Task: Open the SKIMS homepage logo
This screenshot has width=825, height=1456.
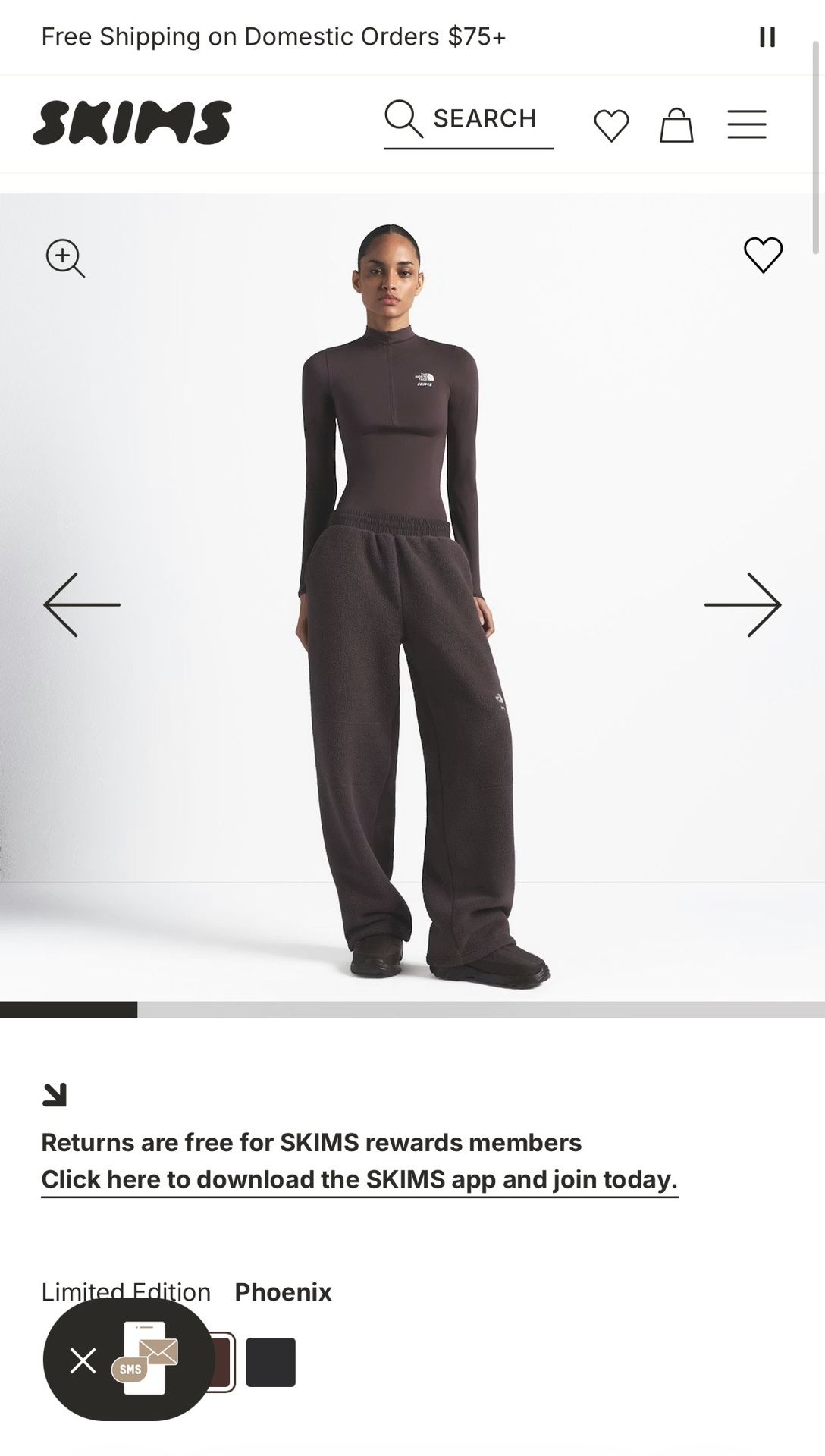Action: [132, 123]
